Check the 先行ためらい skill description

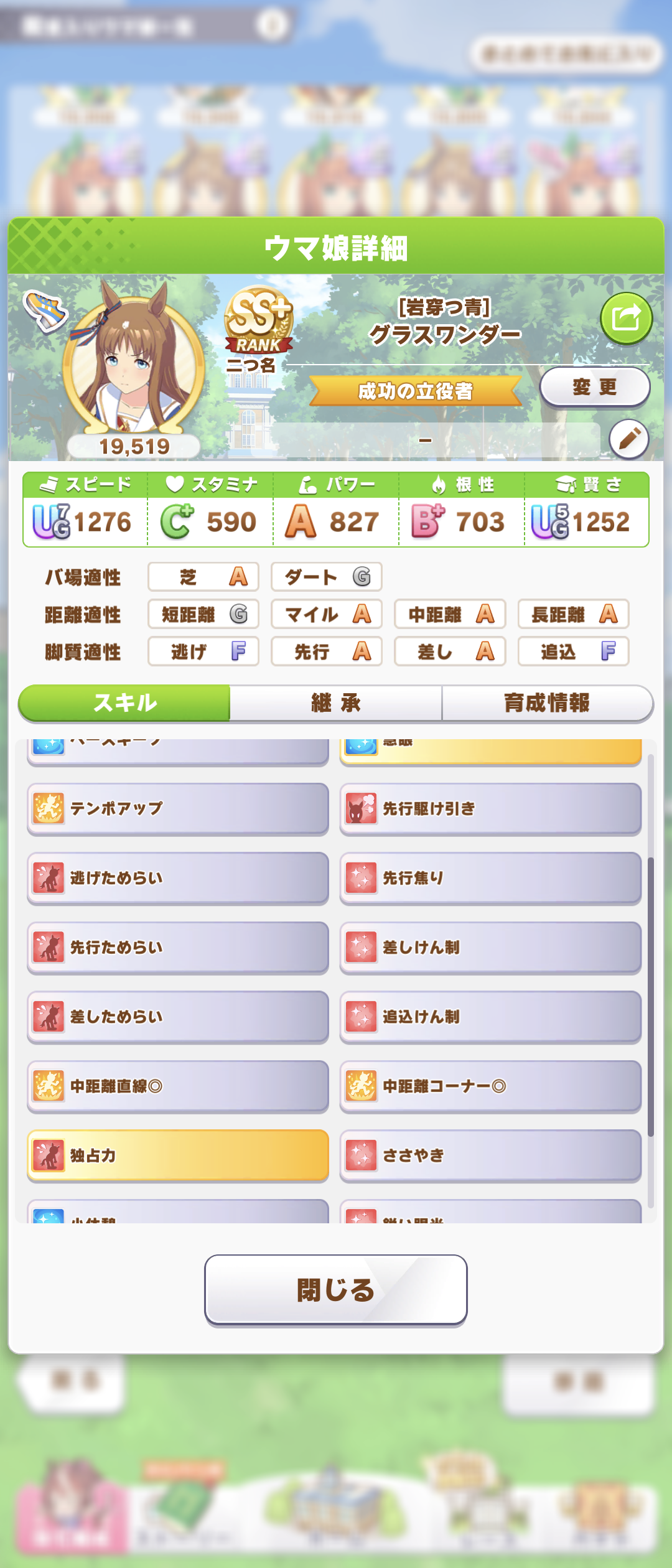pyautogui.click(x=178, y=947)
